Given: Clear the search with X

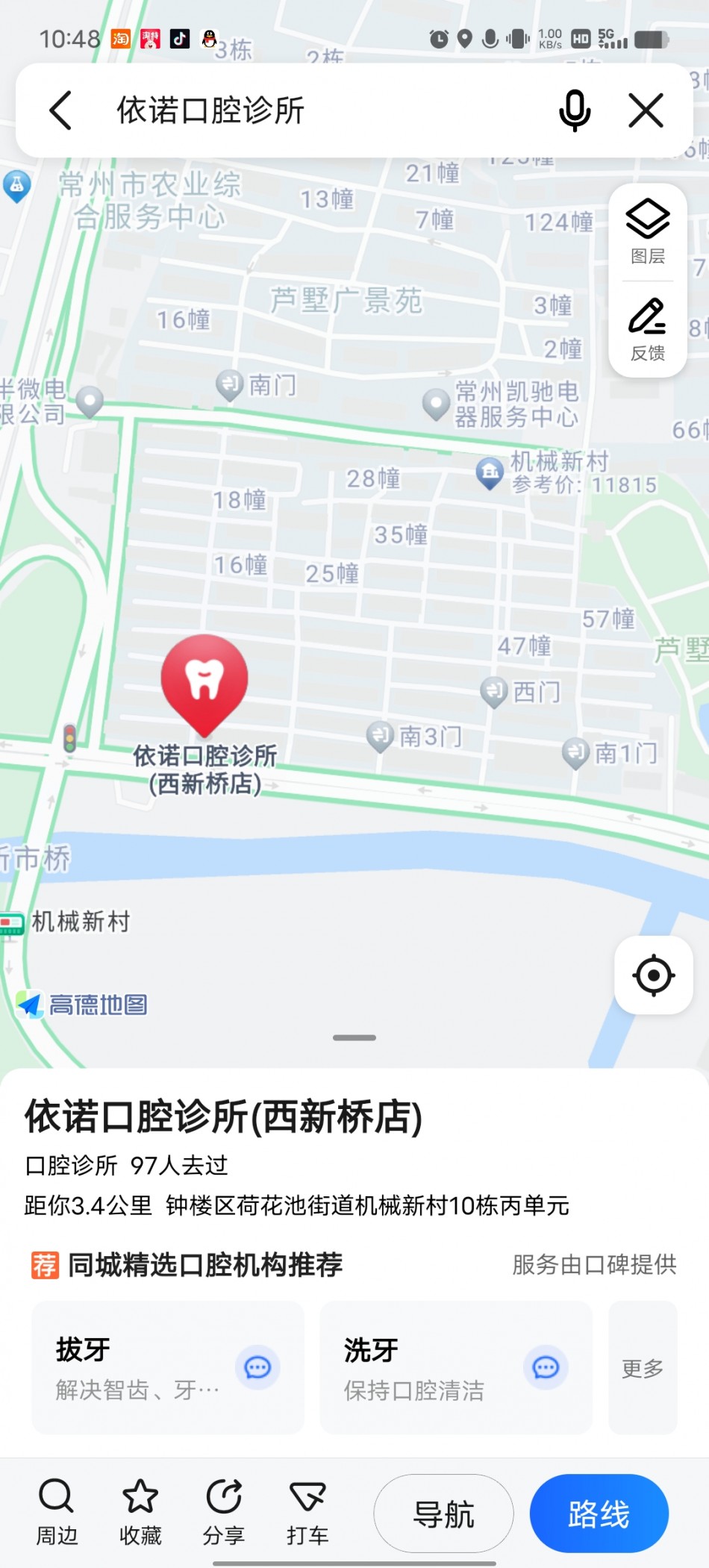Looking at the screenshot, I should [x=646, y=110].
